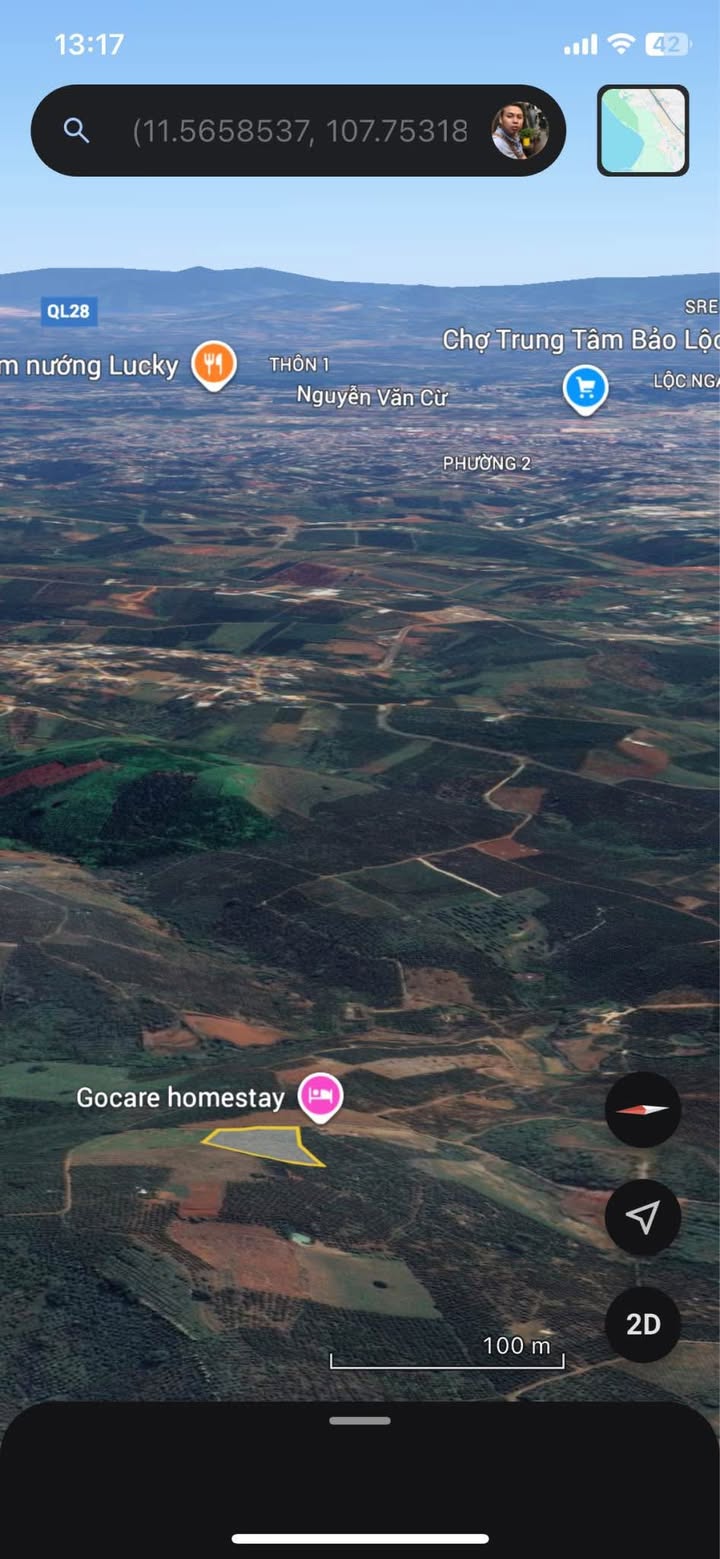720x1559 pixels.
Task: Tap the search magnifier icon
Action: [76, 131]
